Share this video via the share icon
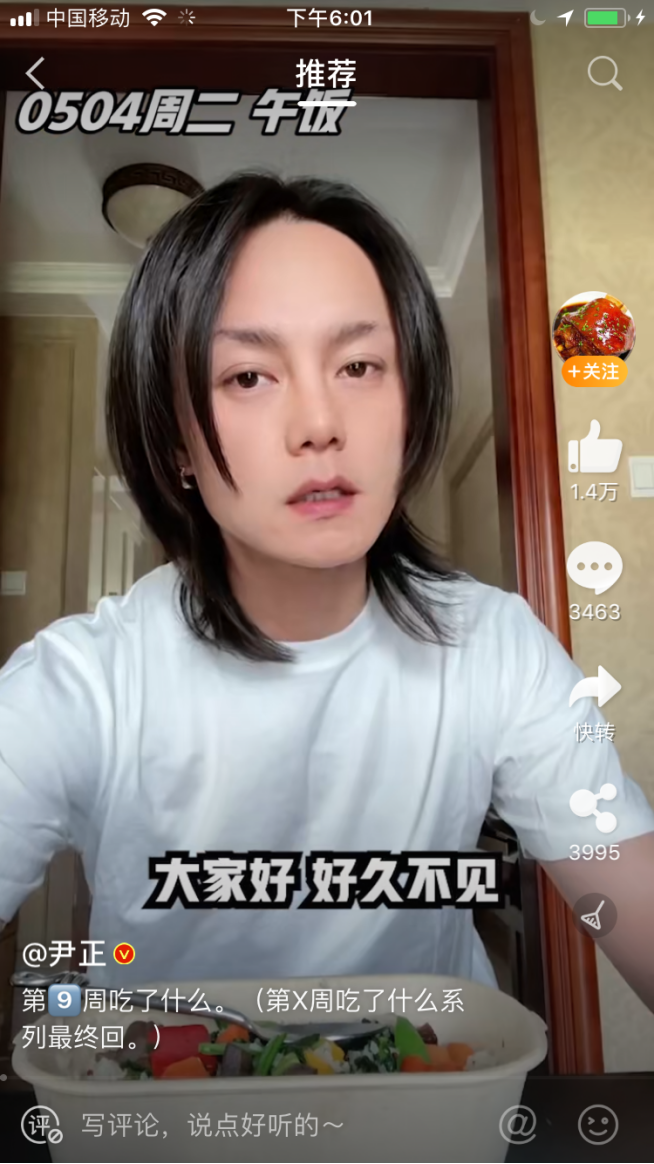 (594, 808)
